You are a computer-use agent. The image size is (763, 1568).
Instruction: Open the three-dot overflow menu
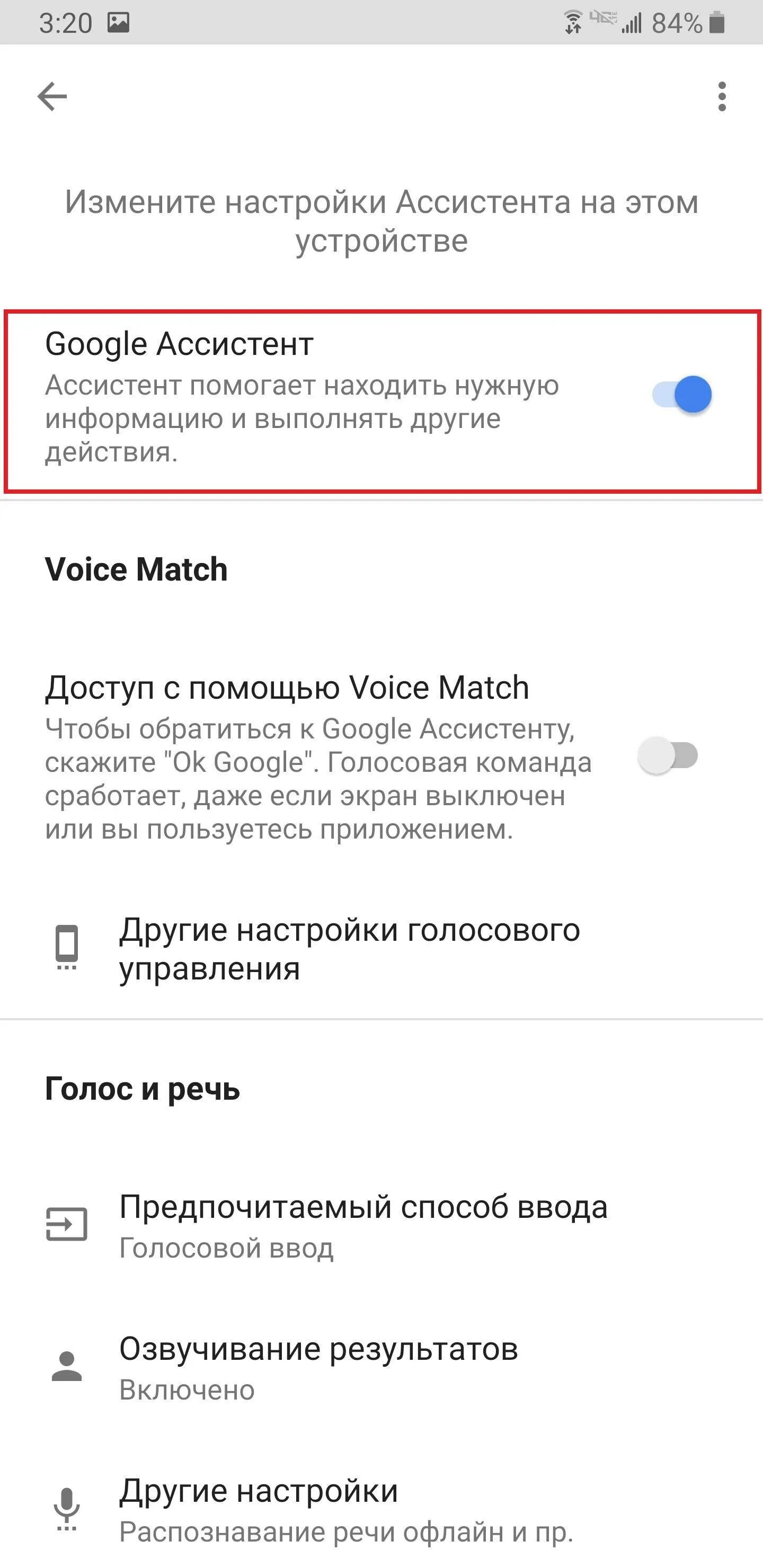coord(722,97)
